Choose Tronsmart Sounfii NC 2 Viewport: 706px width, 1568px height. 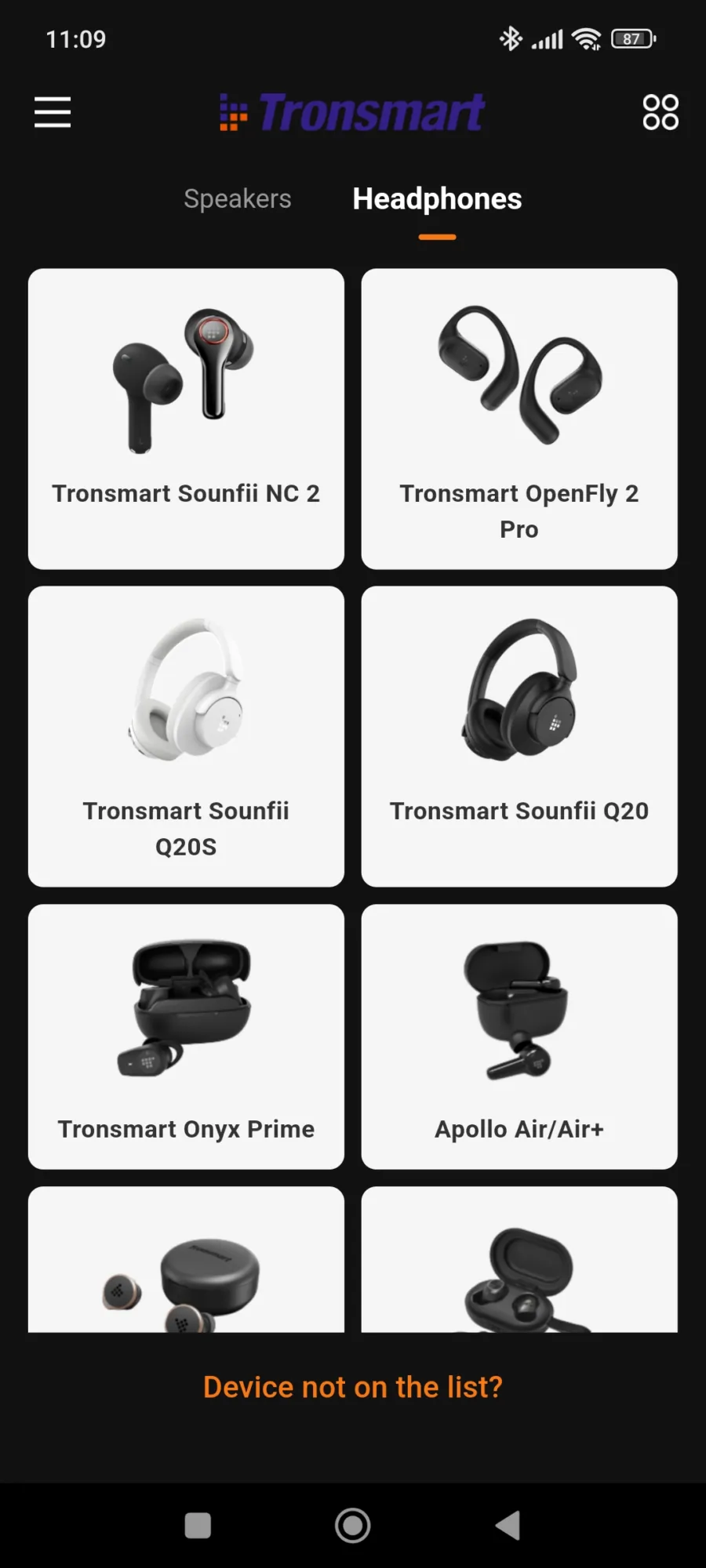(x=186, y=419)
